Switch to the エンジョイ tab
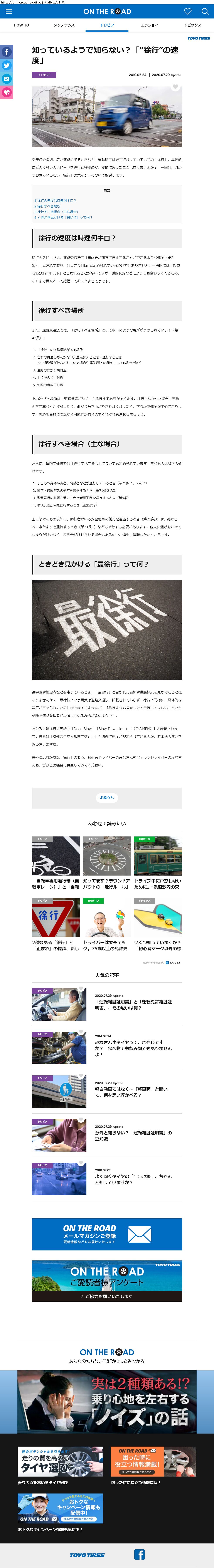The width and height of the screenshot is (214, 1568). (x=149, y=25)
